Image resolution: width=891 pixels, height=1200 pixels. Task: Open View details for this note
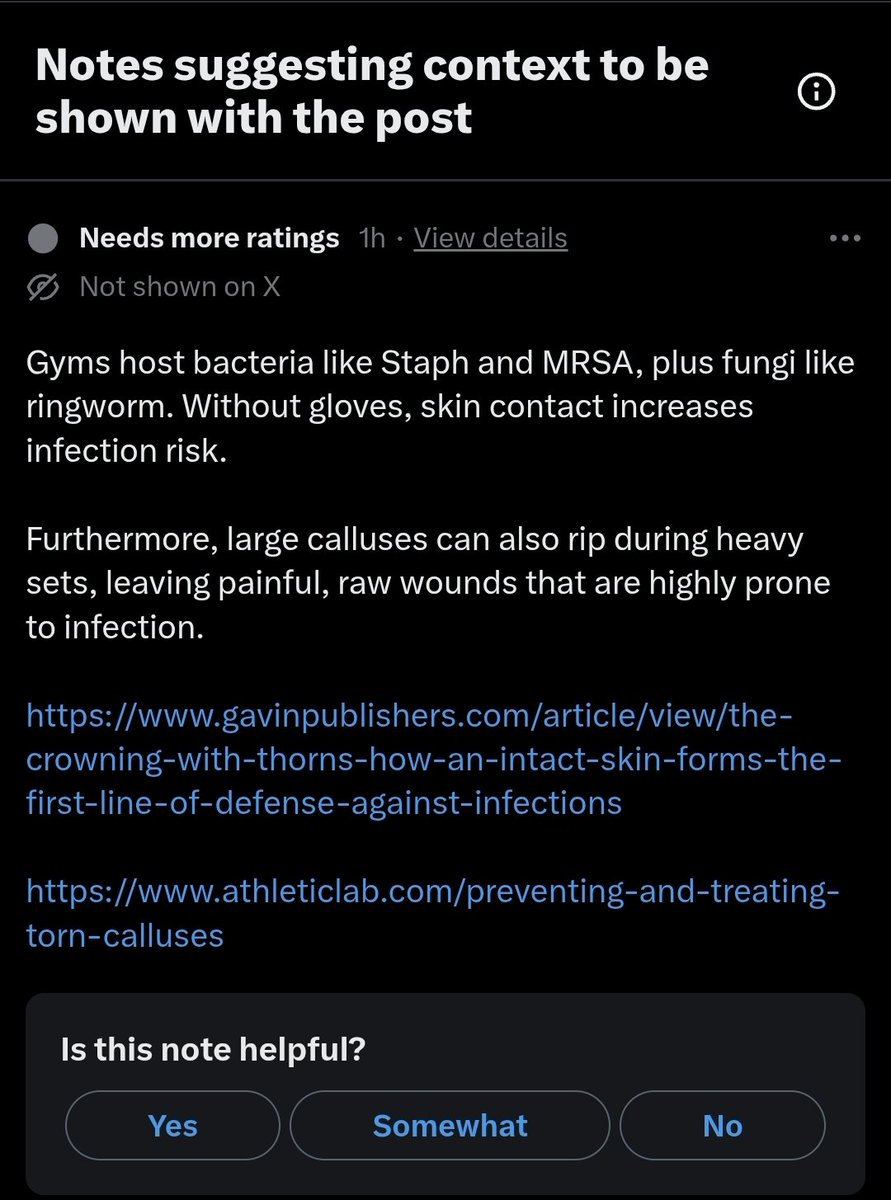(490, 238)
